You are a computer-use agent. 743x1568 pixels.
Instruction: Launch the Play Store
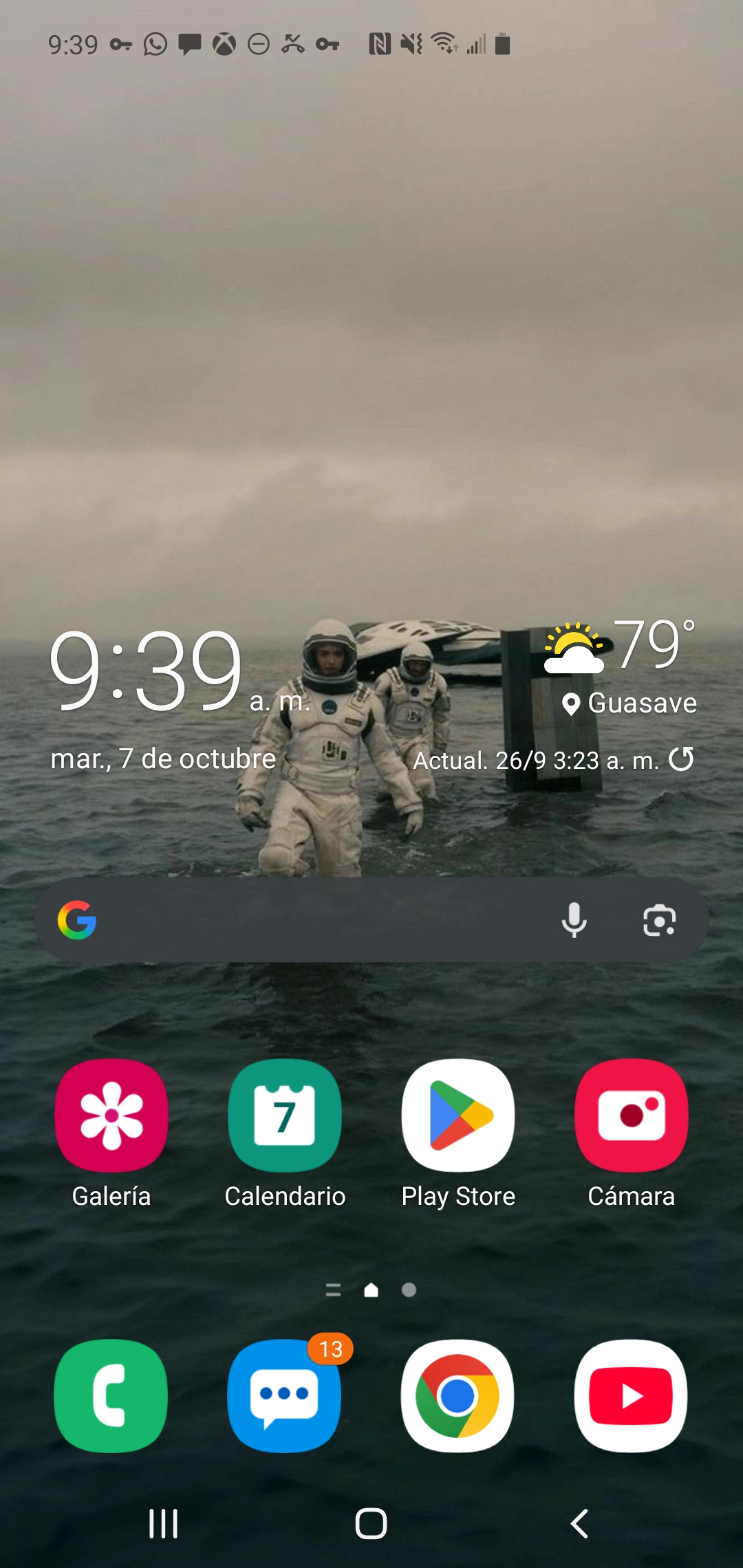click(458, 1115)
